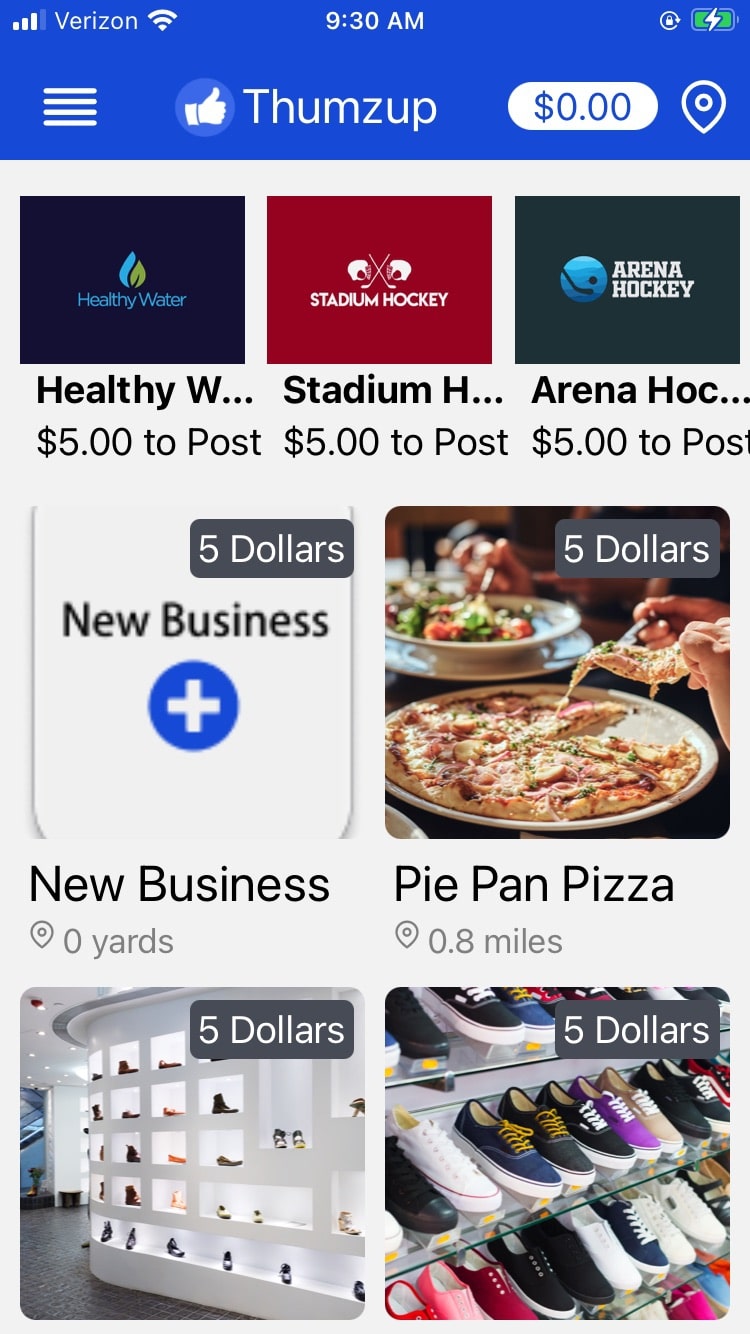Screen dimensions: 750x1334
Task: Open the hamburger menu
Action: pos(70,107)
